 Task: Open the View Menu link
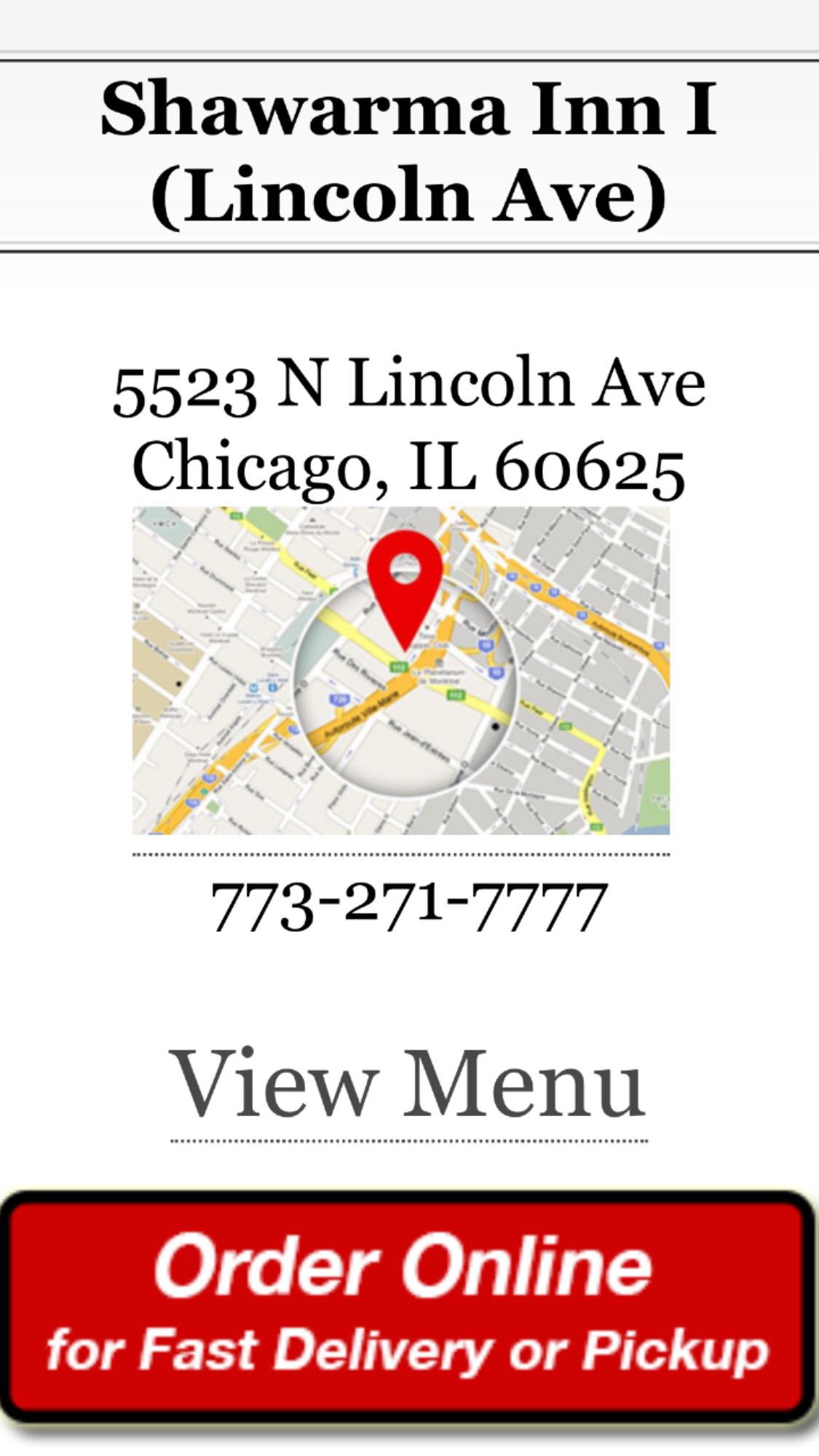tap(408, 1085)
